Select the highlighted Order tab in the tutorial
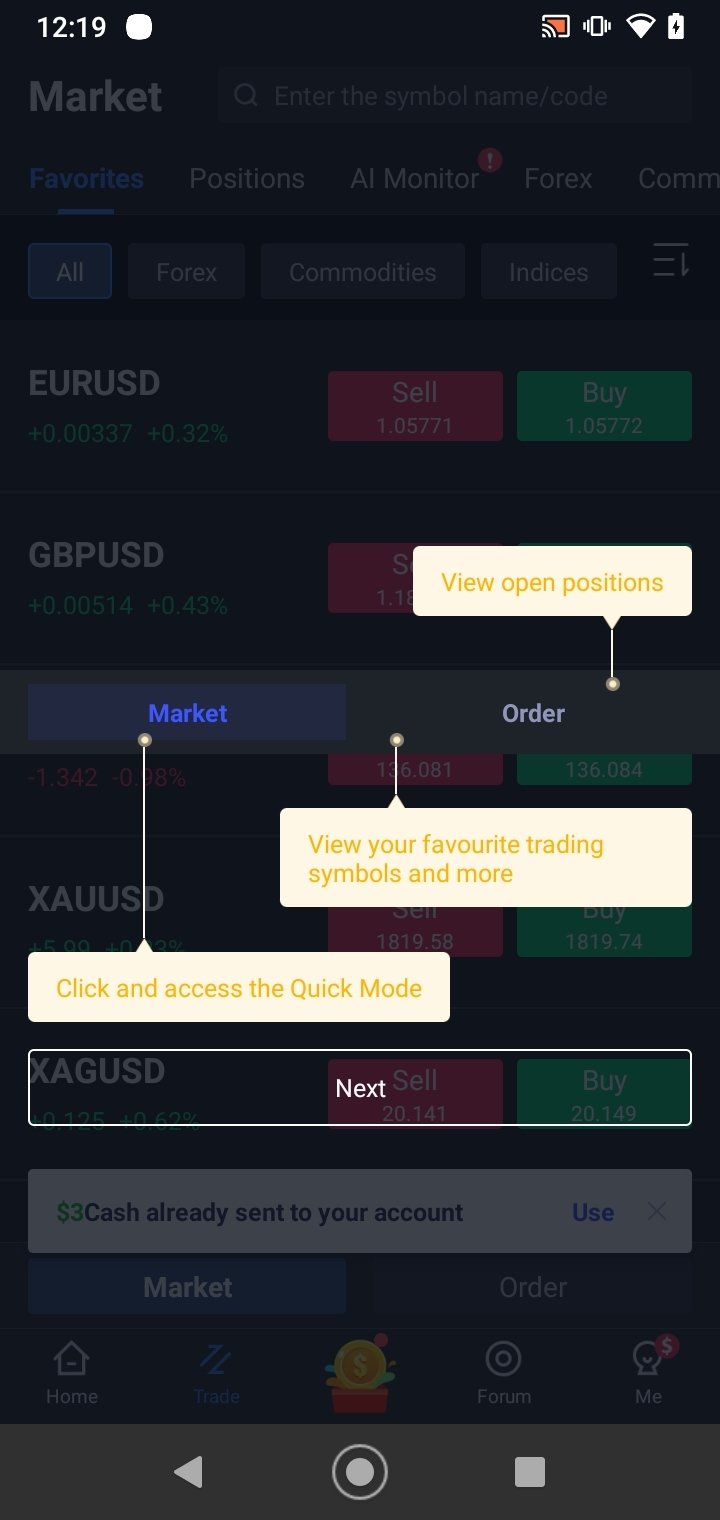Image resolution: width=720 pixels, height=1520 pixels. click(x=533, y=713)
